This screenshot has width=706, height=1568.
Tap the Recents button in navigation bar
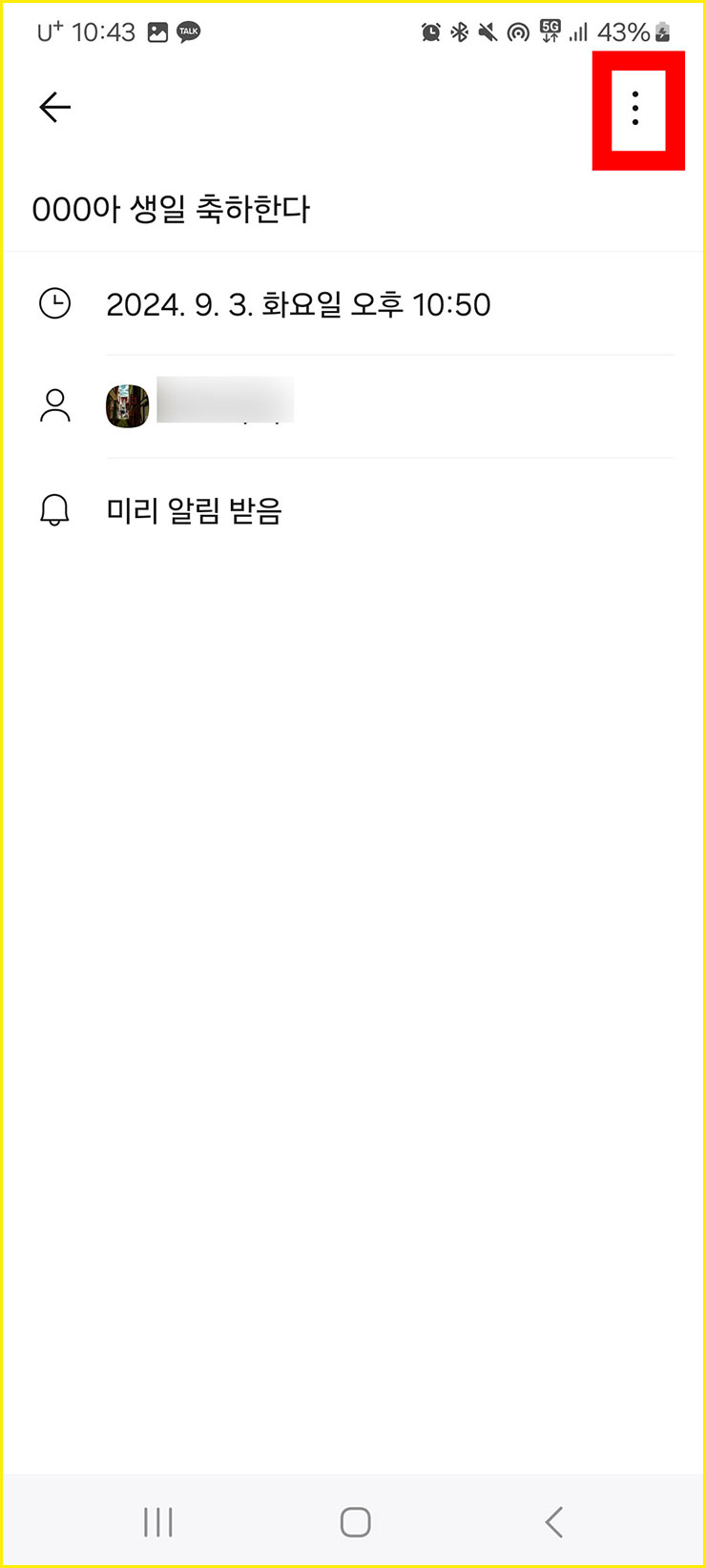pos(157,1522)
